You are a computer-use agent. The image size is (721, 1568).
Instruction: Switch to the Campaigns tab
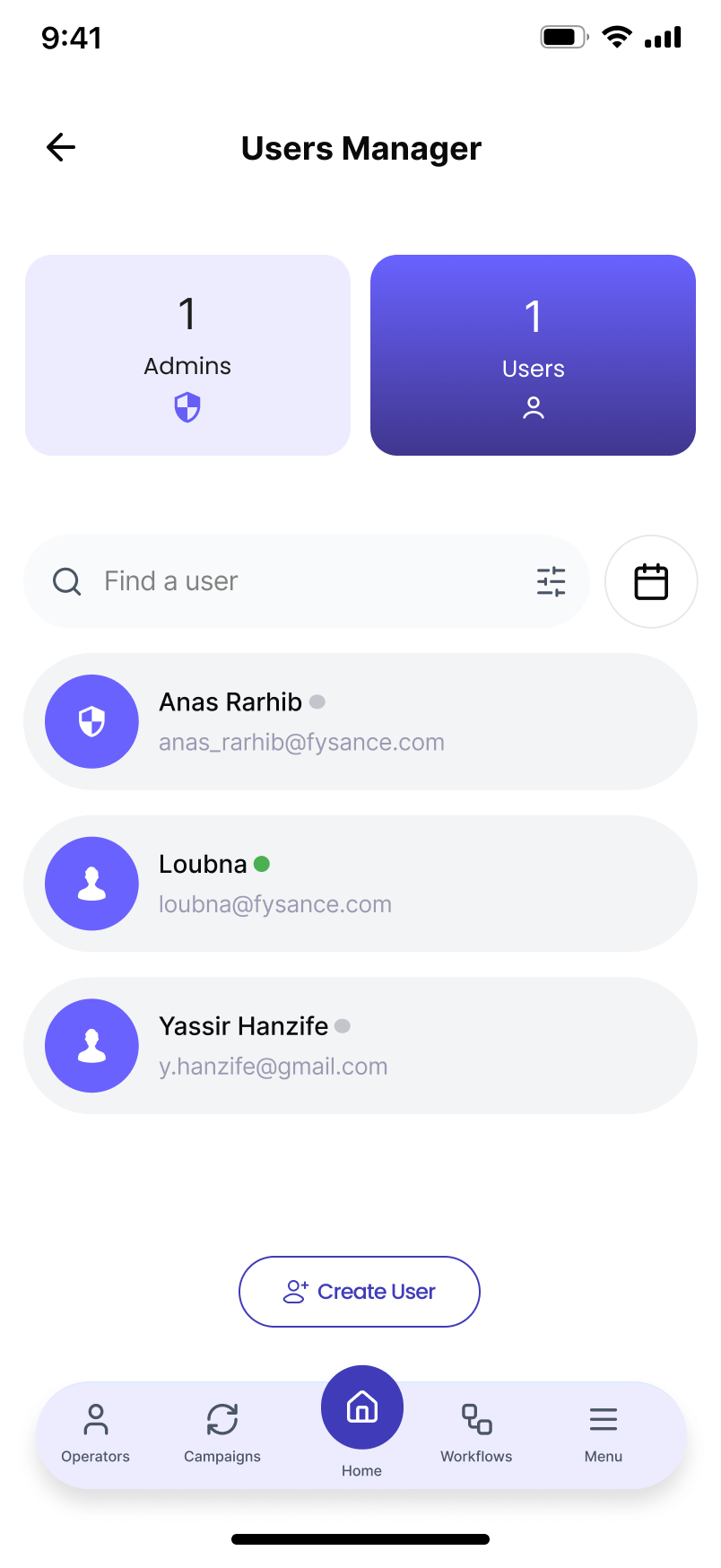(222, 1433)
